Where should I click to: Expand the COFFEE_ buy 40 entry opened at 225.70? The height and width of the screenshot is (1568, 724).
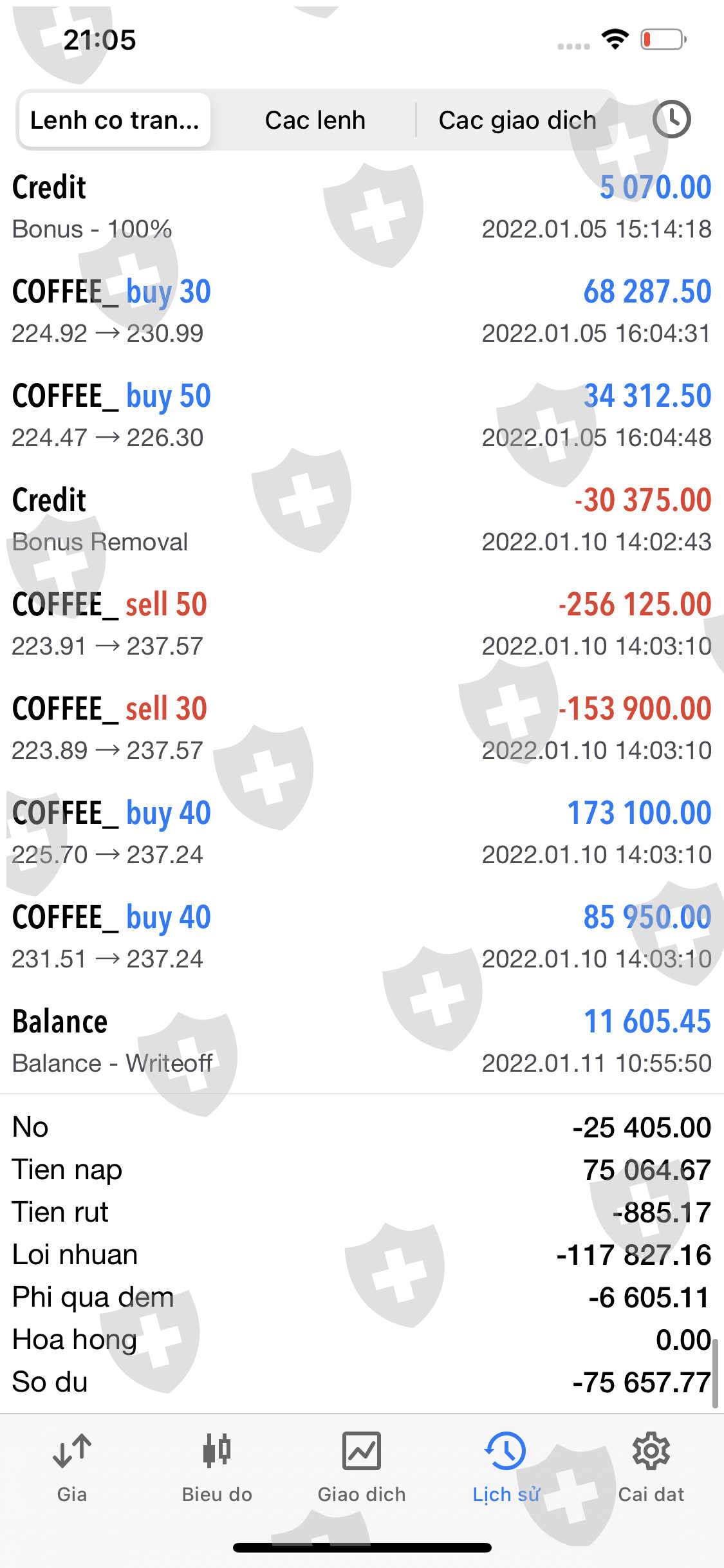[x=362, y=833]
